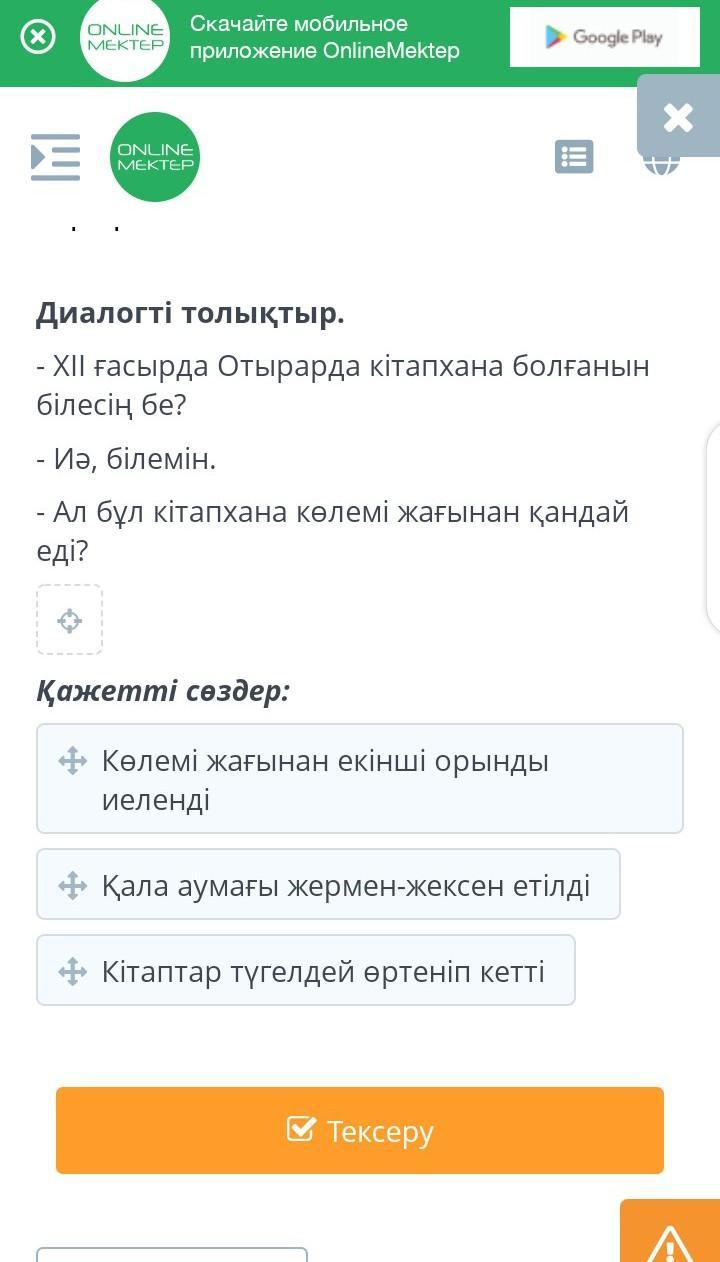Viewport: 720px width, 1262px height.
Task: Close the gray overlay X button
Action: tap(678, 116)
